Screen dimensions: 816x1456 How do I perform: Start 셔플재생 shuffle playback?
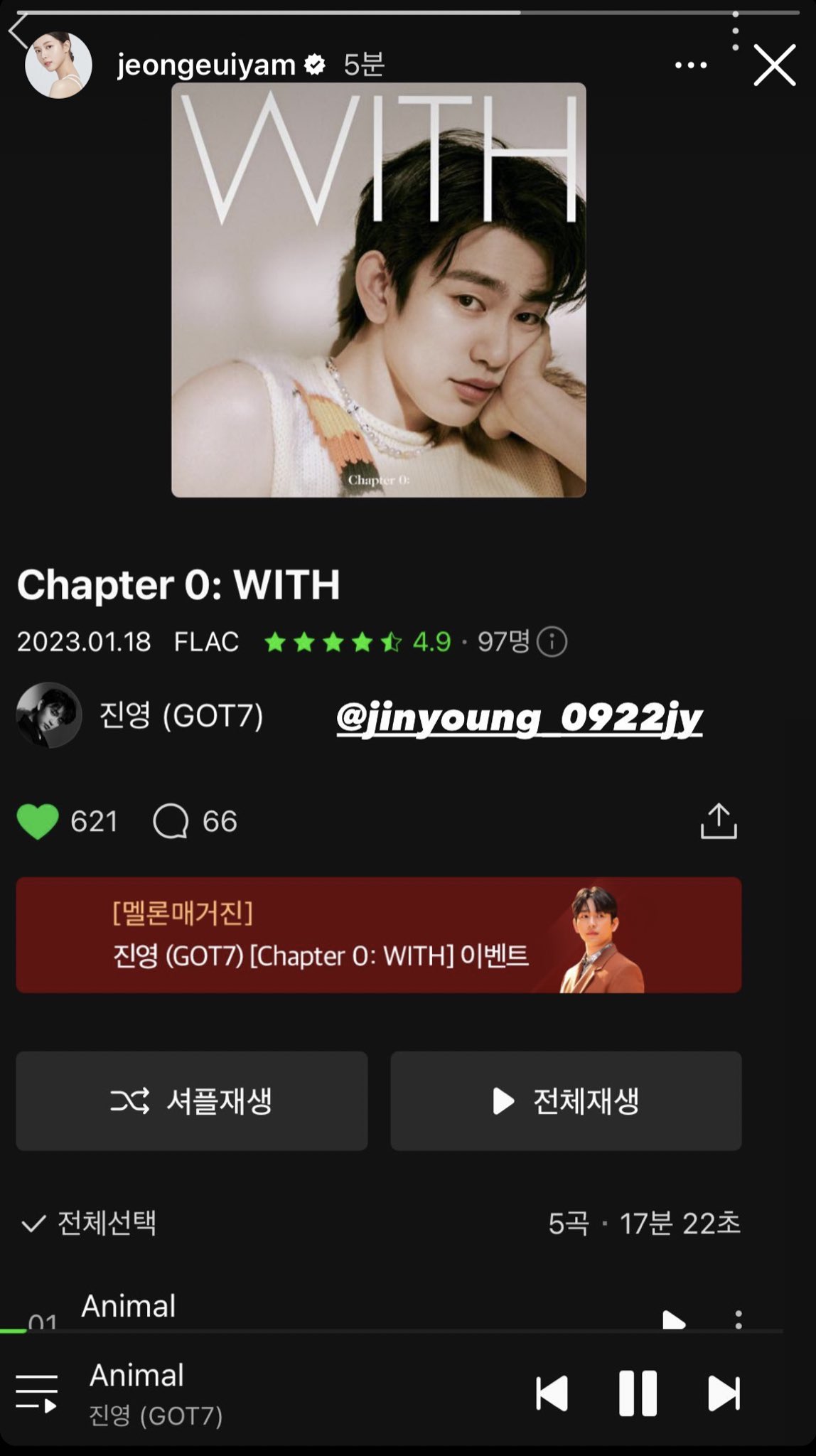tap(190, 1101)
